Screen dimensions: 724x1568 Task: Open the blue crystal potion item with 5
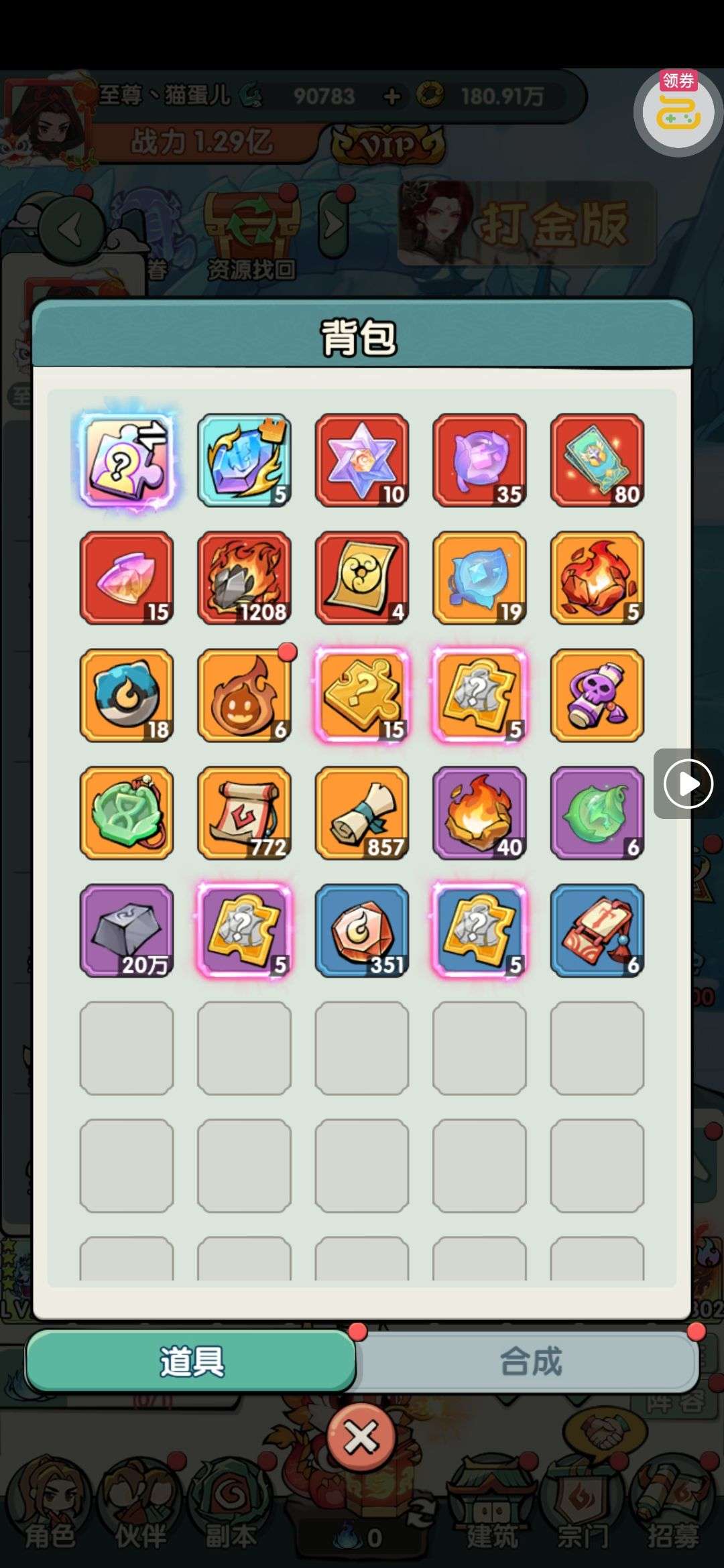pos(244,460)
